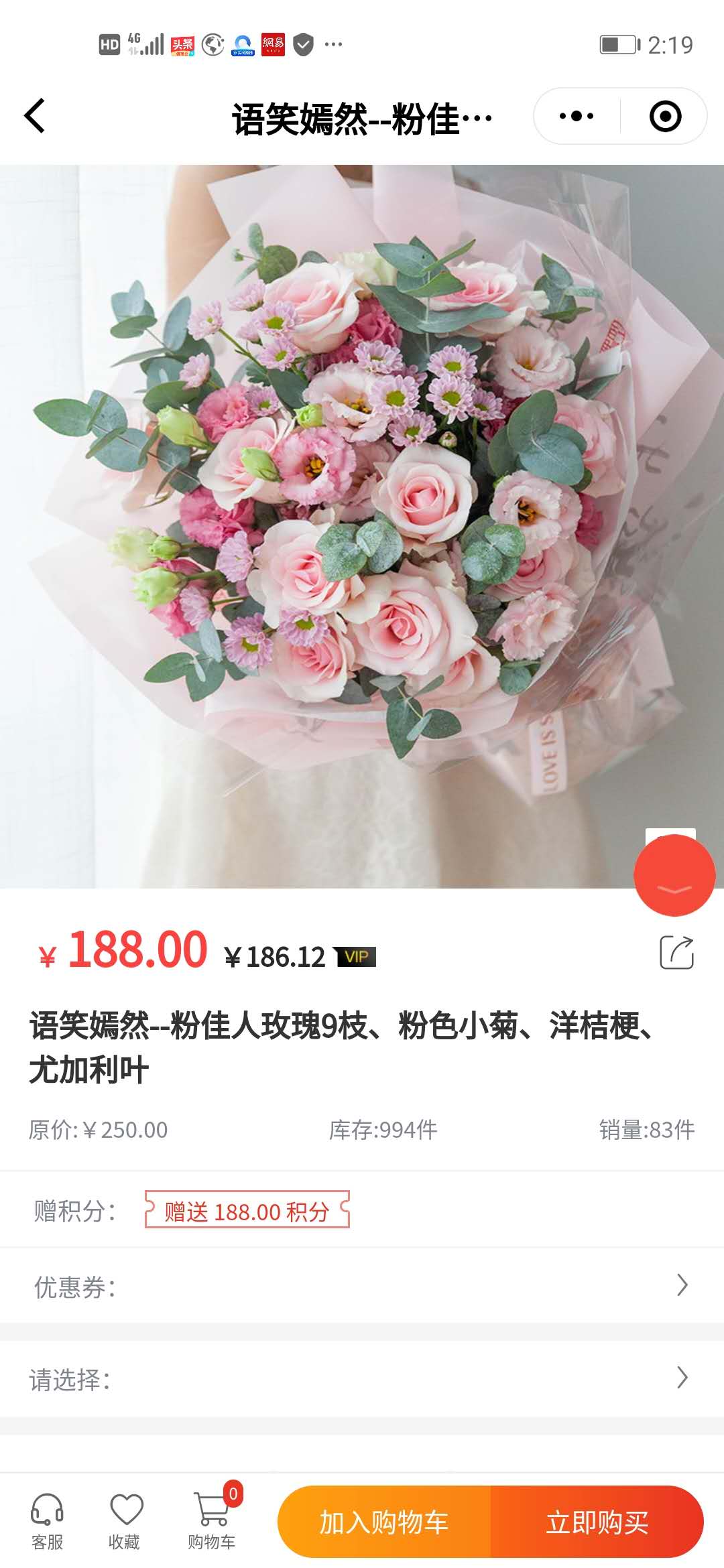The width and height of the screenshot is (724, 1568).
Task: Open the 请选择 options row
Action: (x=362, y=1378)
